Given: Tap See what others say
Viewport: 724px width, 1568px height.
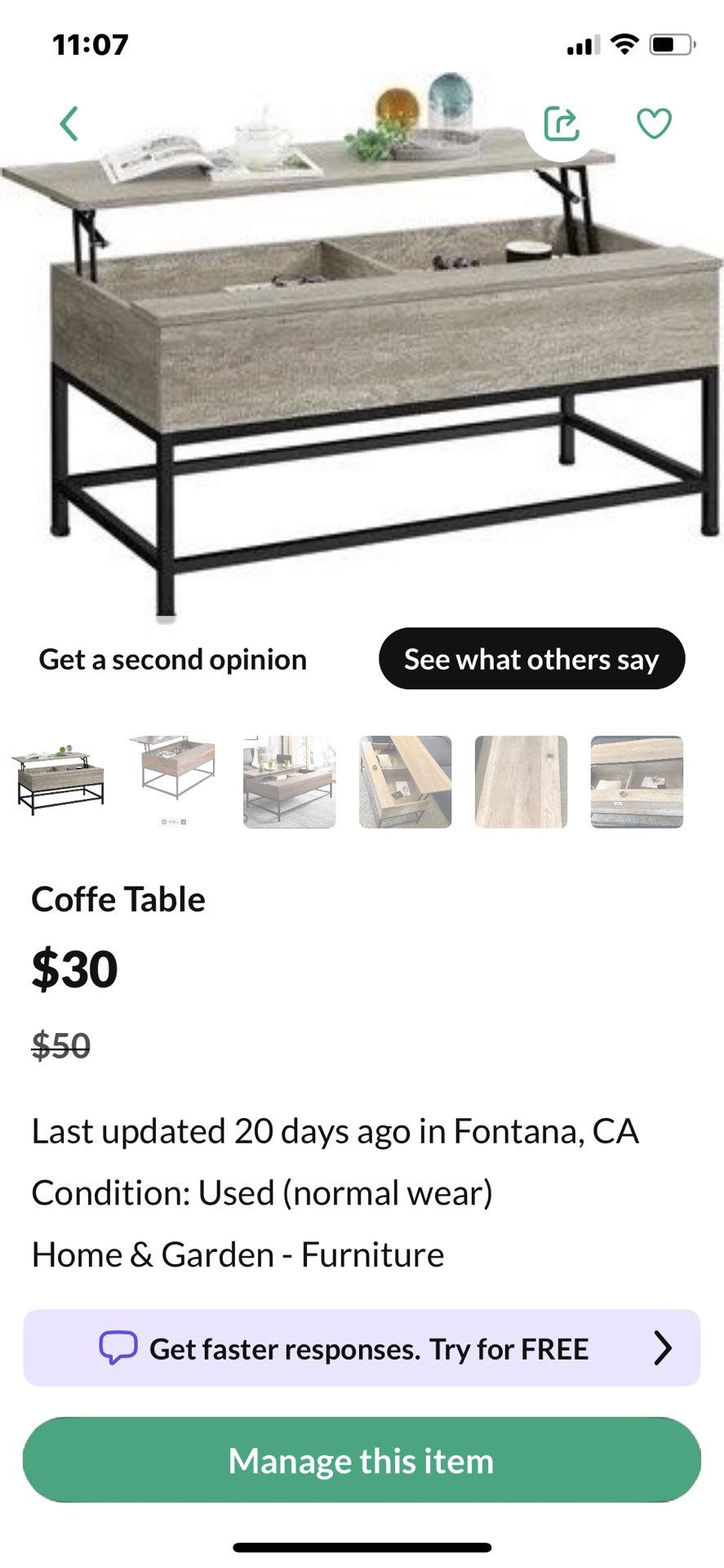Looking at the screenshot, I should tap(531, 659).
